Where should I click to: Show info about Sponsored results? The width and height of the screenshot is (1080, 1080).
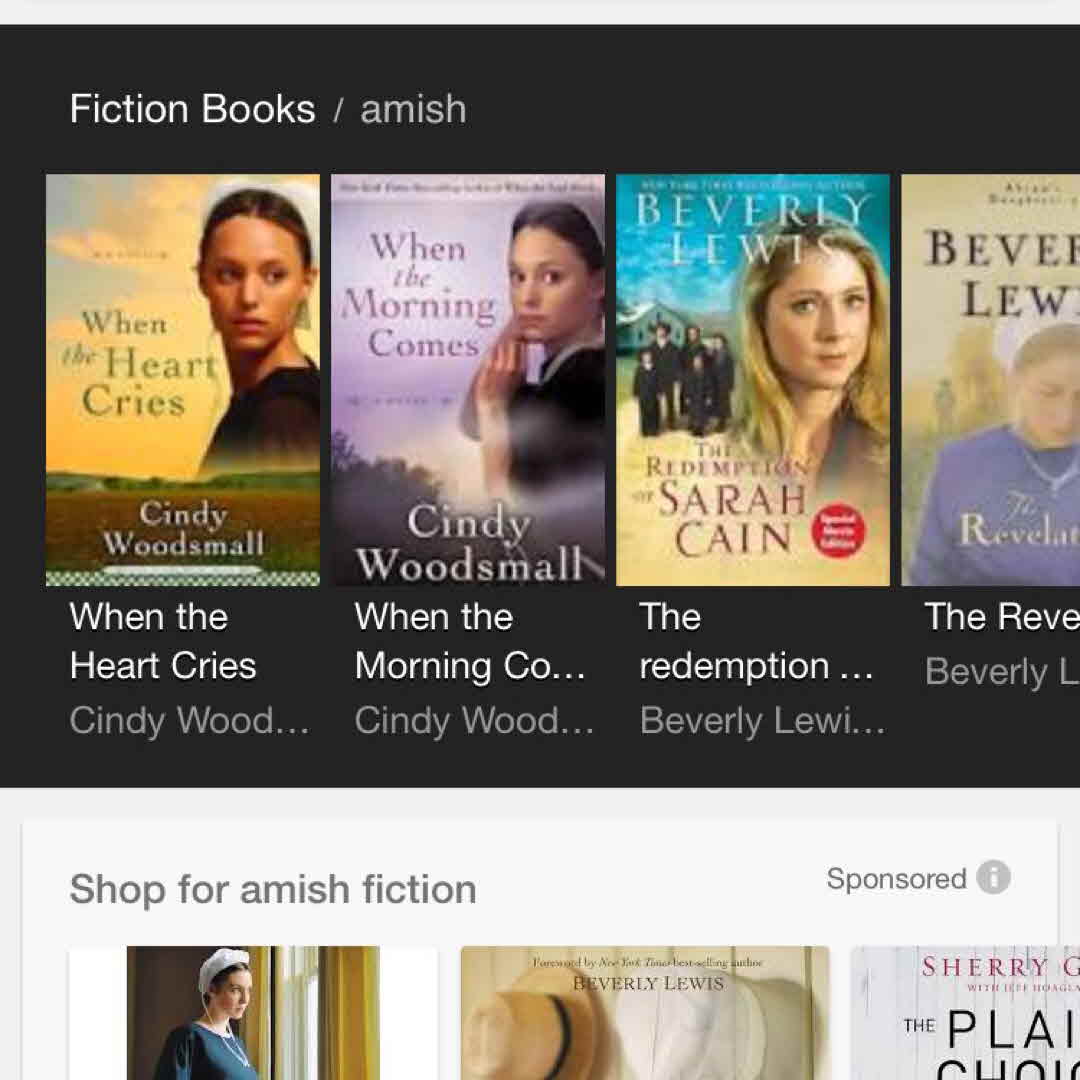(x=993, y=878)
